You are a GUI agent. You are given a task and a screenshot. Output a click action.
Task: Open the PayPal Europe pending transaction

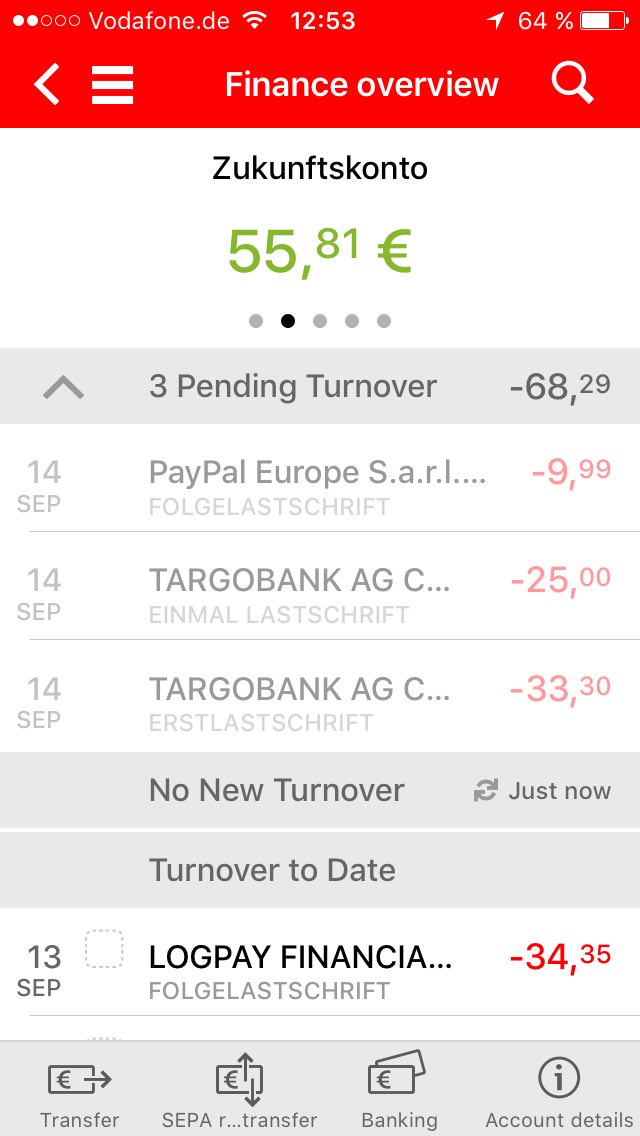coord(318,487)
